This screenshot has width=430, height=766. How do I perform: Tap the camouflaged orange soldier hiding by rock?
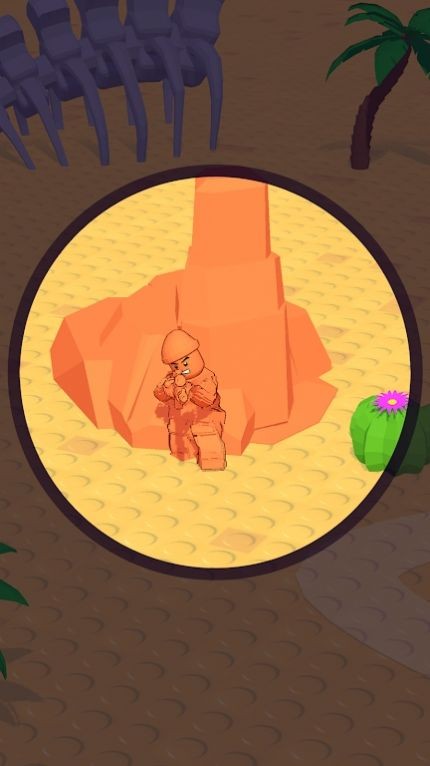(191, 400)
